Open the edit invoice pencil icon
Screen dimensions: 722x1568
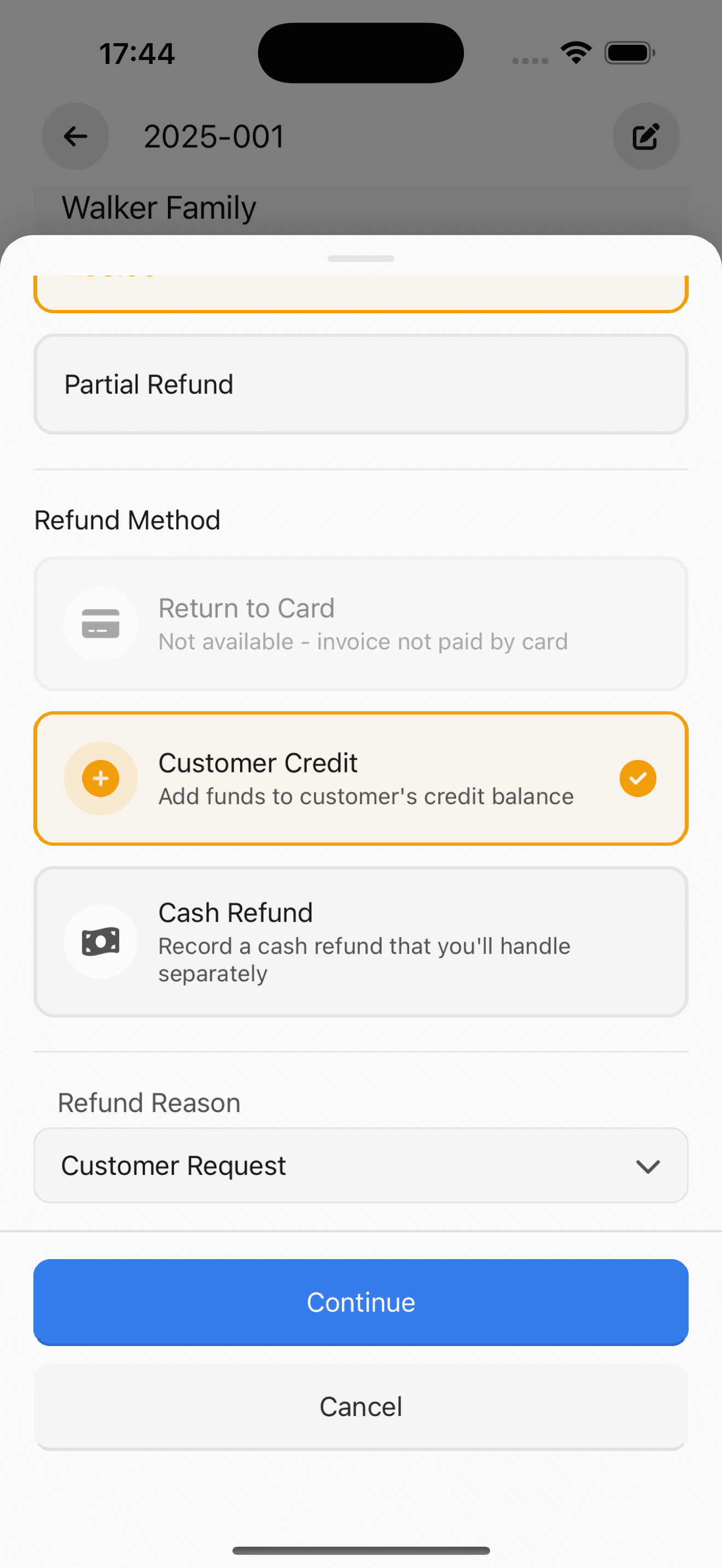(x=647, y=136)
